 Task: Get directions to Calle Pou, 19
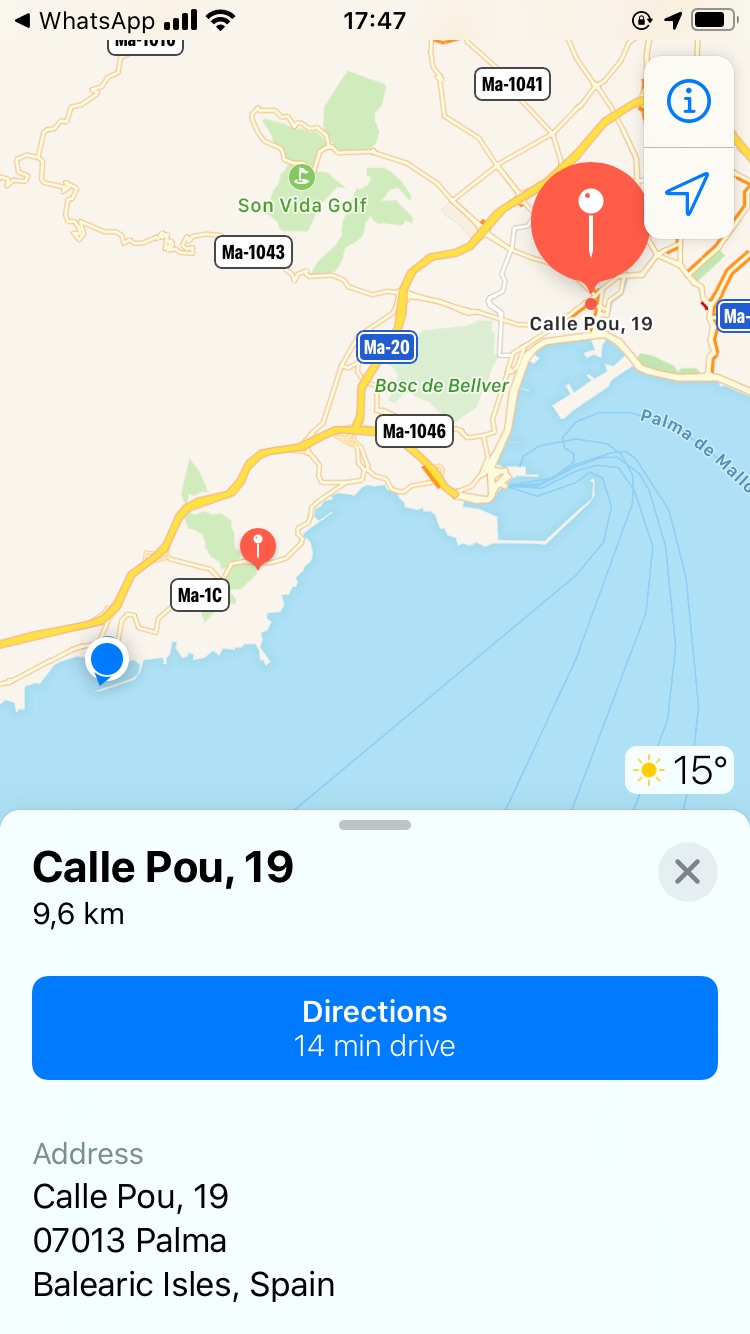375,1028
